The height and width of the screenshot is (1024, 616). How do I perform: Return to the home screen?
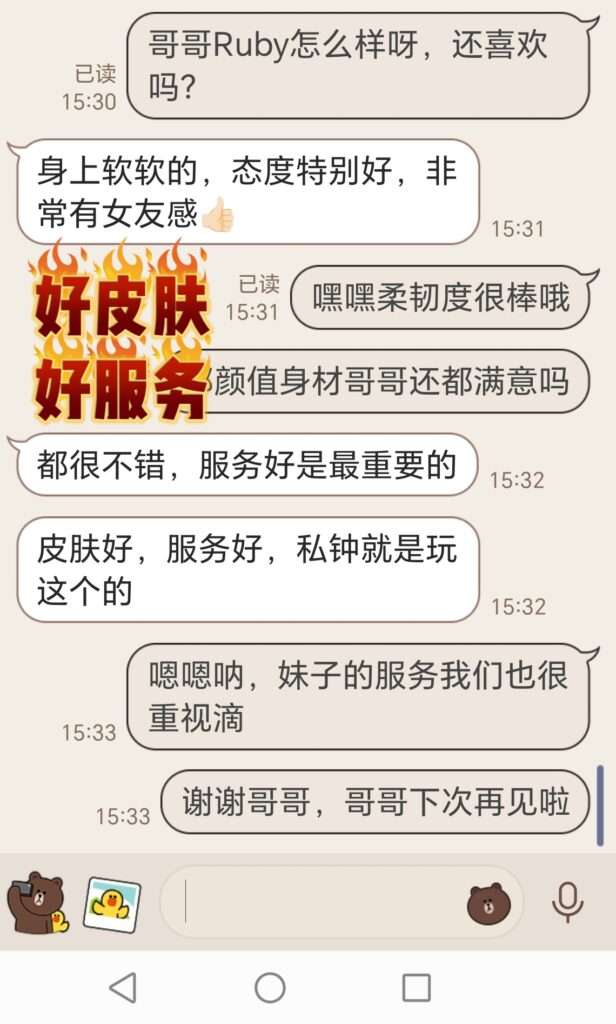pos(270,988)
